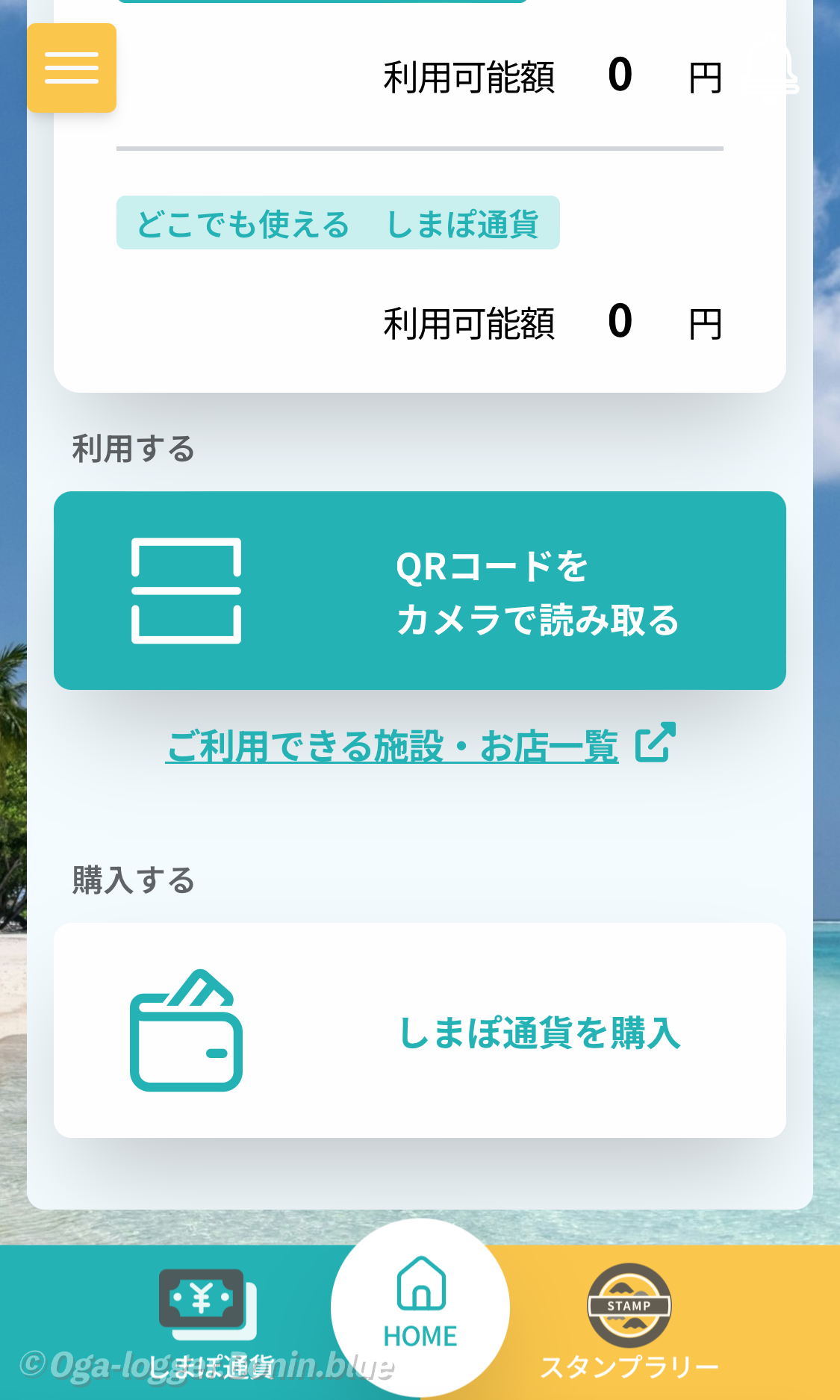This screenshot has height=1400, width=840.
Task: Scan a QR code with the camera
Action: coord(420,591)
